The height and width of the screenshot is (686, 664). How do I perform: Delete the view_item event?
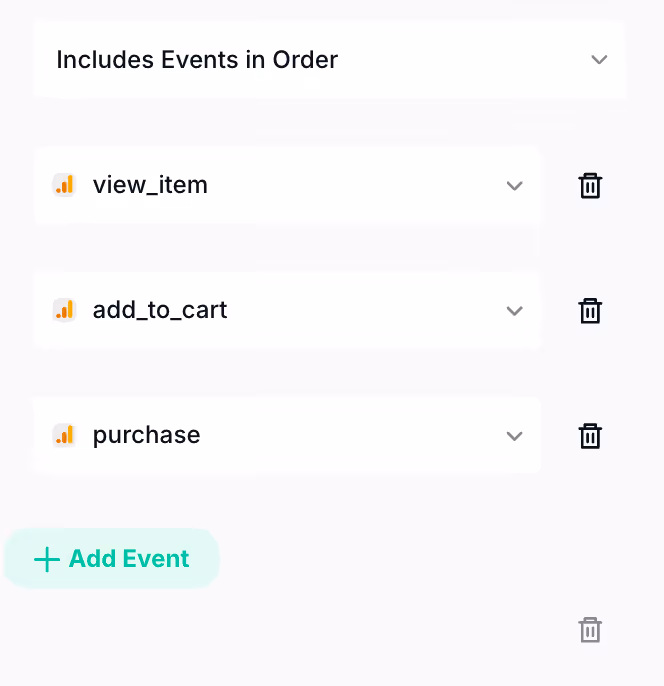(x=590, y=186)
